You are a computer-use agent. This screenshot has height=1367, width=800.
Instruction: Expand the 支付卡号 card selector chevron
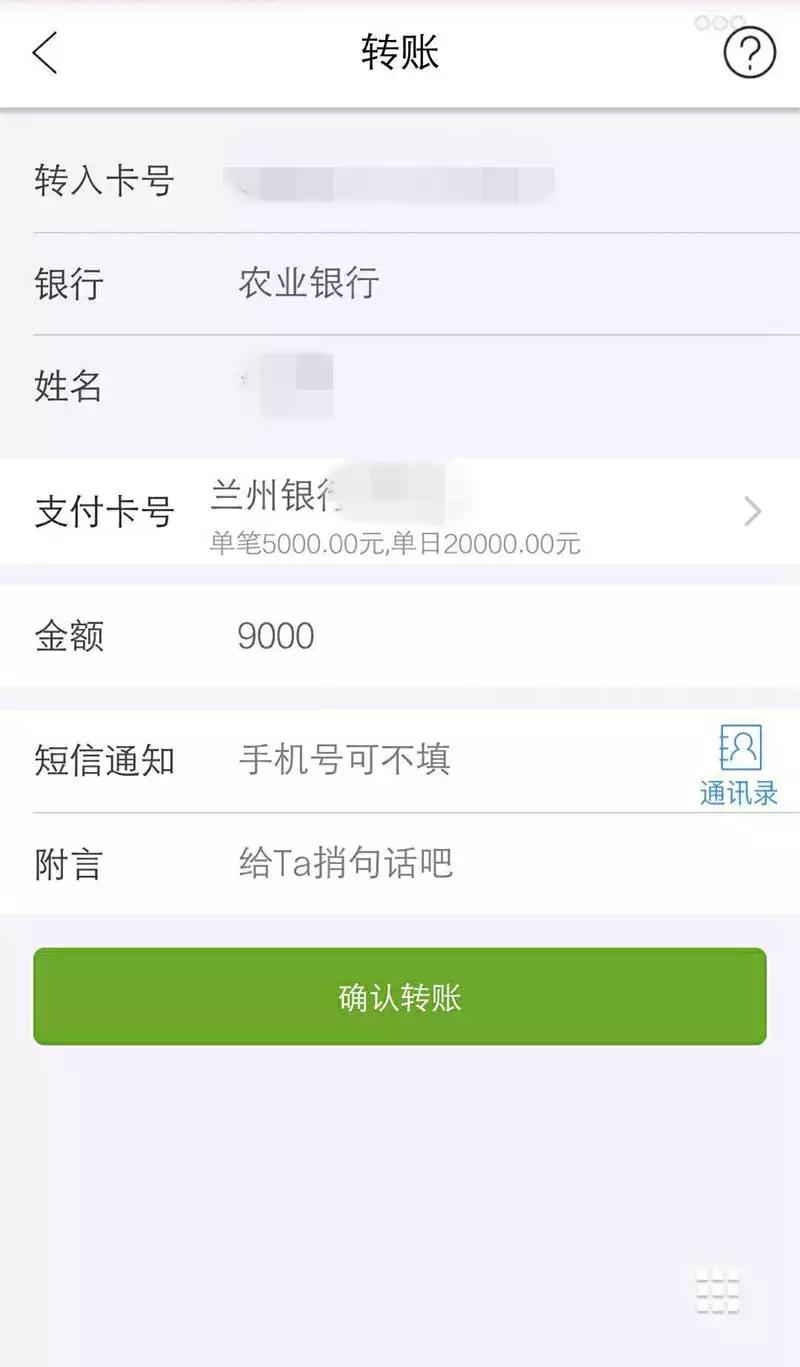tap(753, 512)
